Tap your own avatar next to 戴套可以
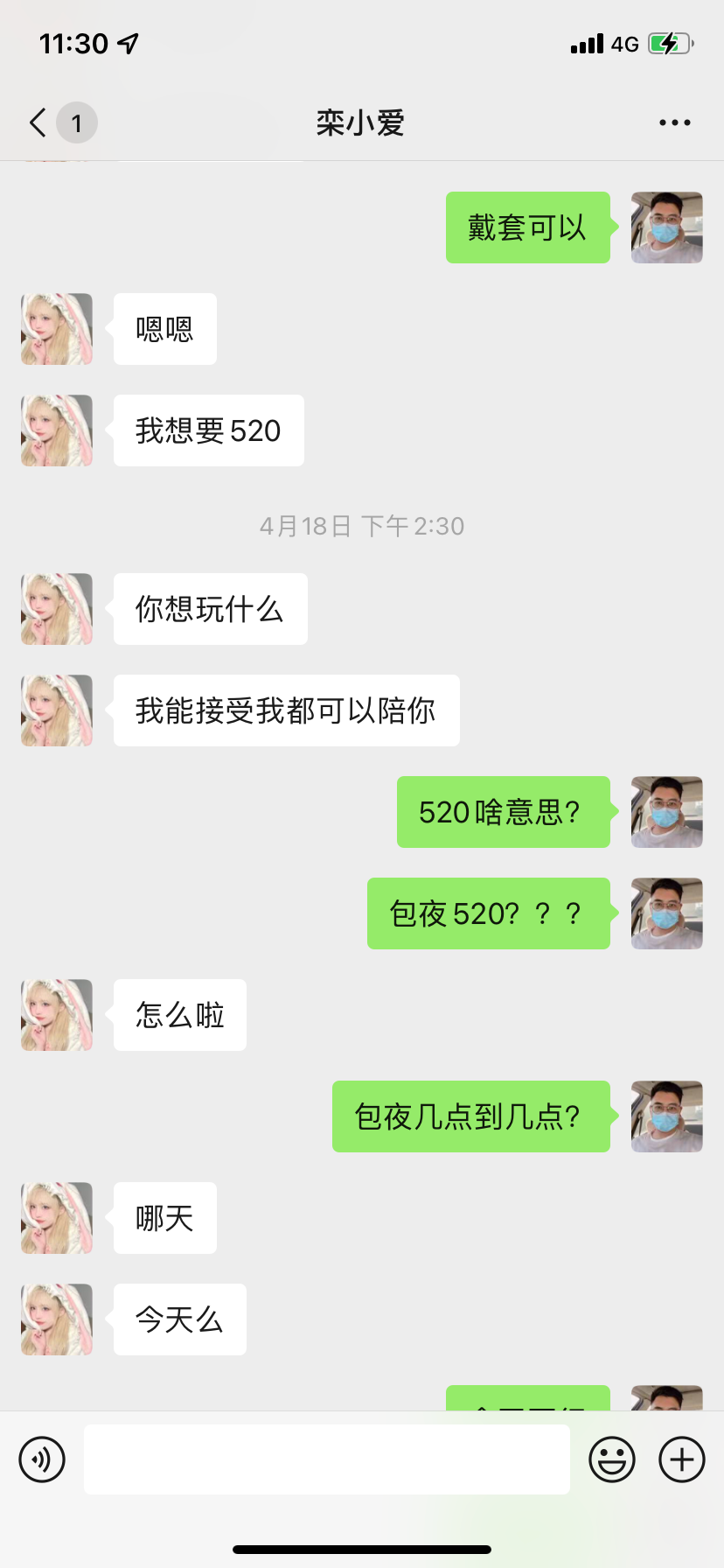 click(666, 227)
